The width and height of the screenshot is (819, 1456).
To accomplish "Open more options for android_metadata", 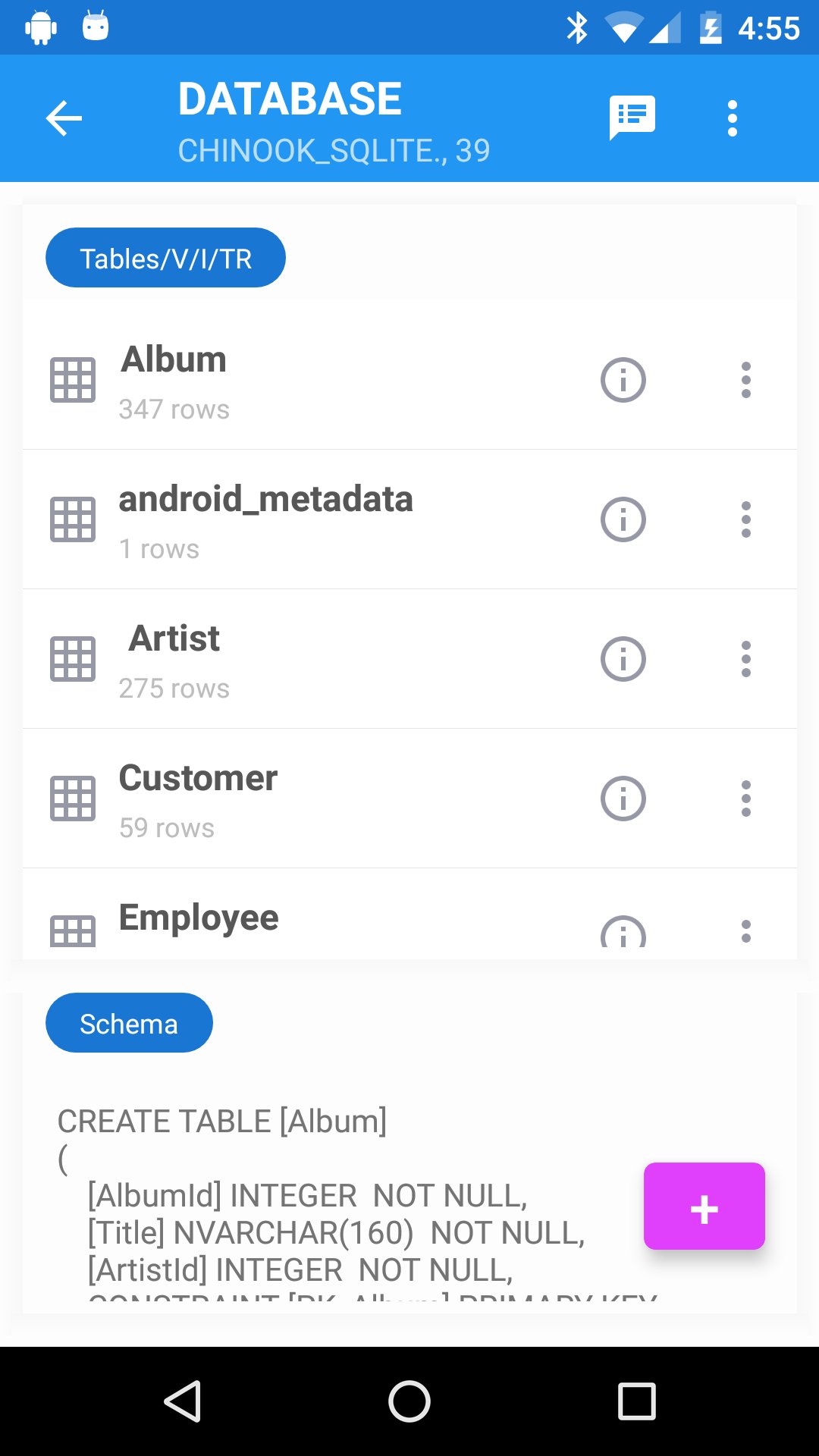I will point(746,519).
